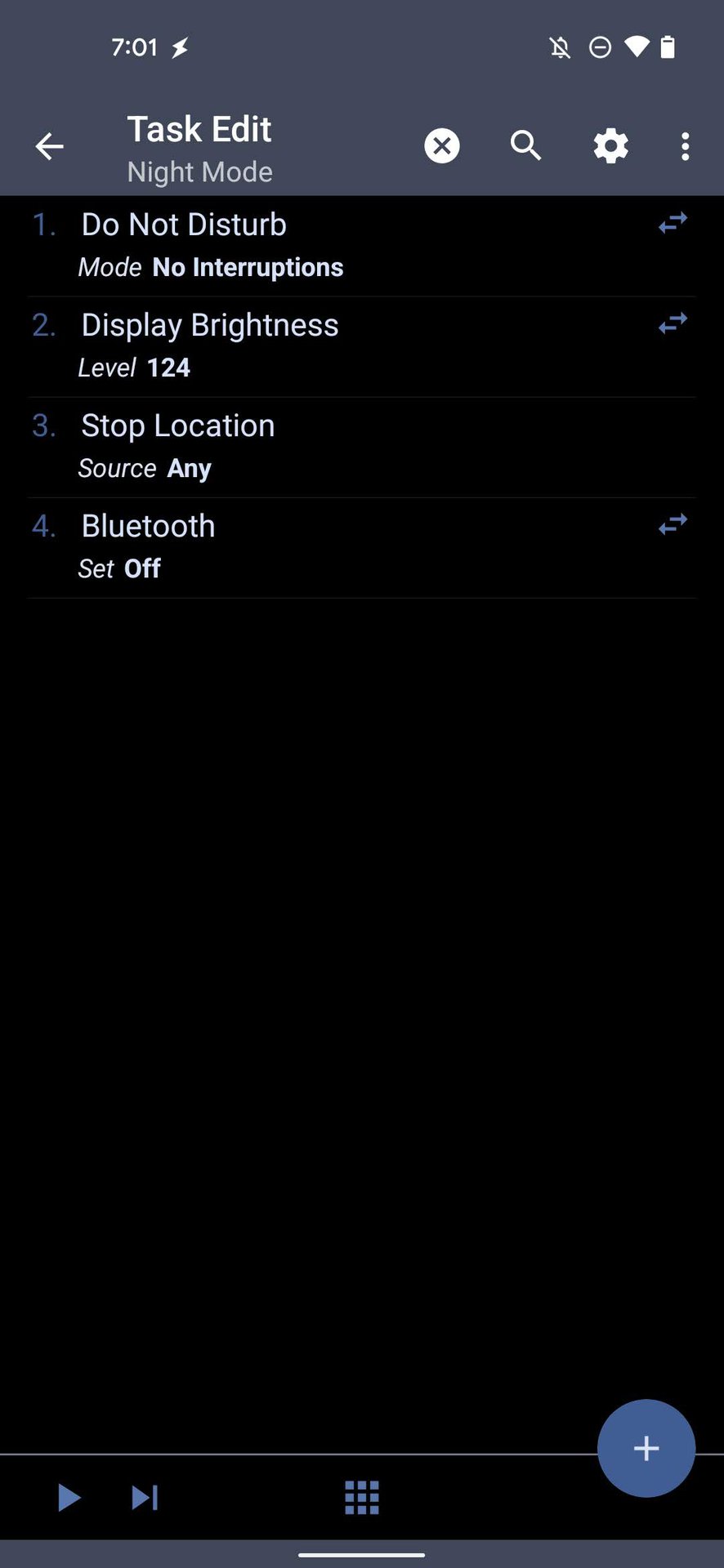Edit the Display Brightness action
Image resolution: width=724 pixels, height=1568 pixels.
click(327, 346)
